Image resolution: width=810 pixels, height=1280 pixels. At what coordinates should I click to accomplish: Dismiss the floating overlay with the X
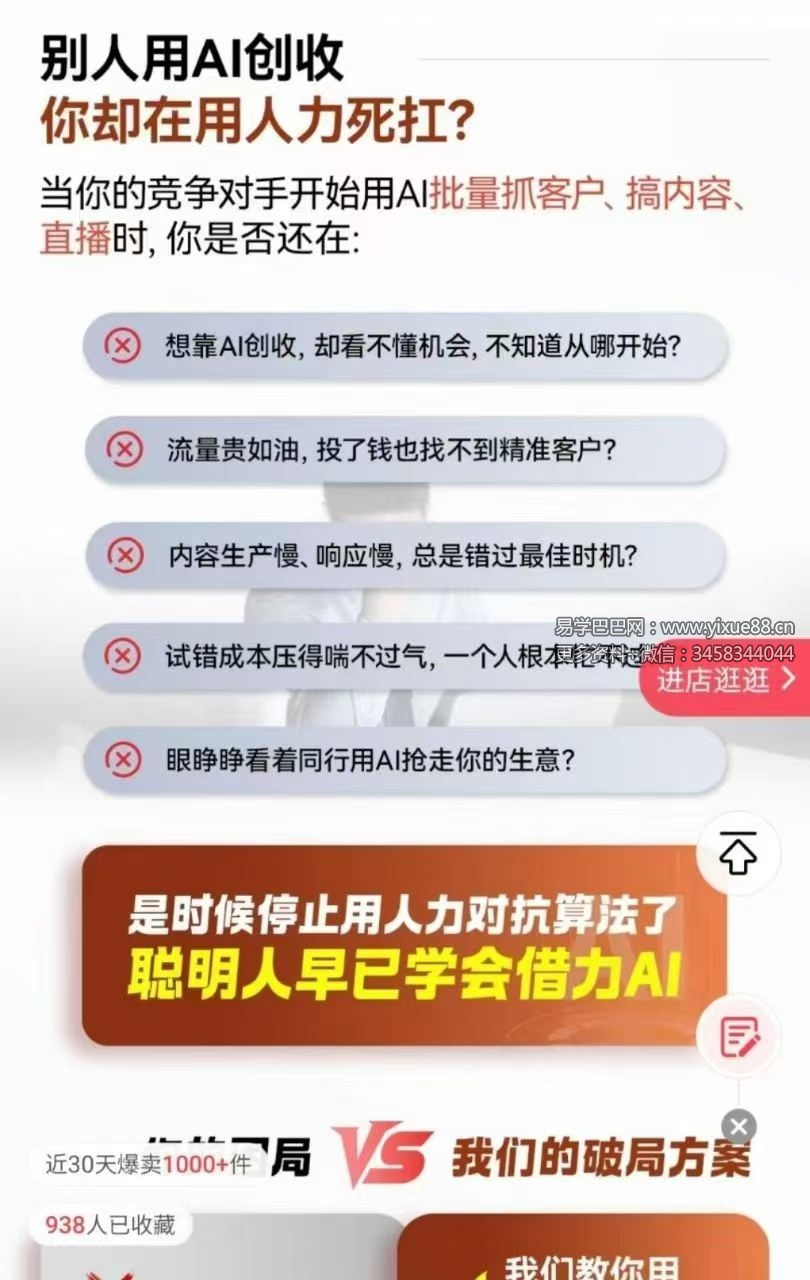739,1128
